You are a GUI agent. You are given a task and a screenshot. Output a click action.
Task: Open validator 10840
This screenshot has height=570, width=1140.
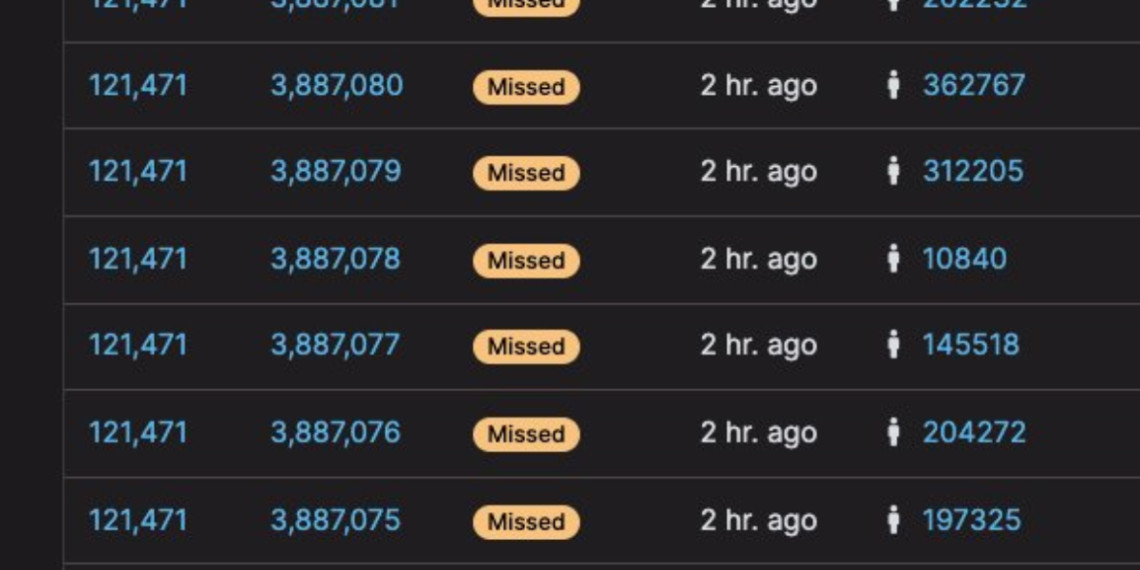tap(964, 259)
